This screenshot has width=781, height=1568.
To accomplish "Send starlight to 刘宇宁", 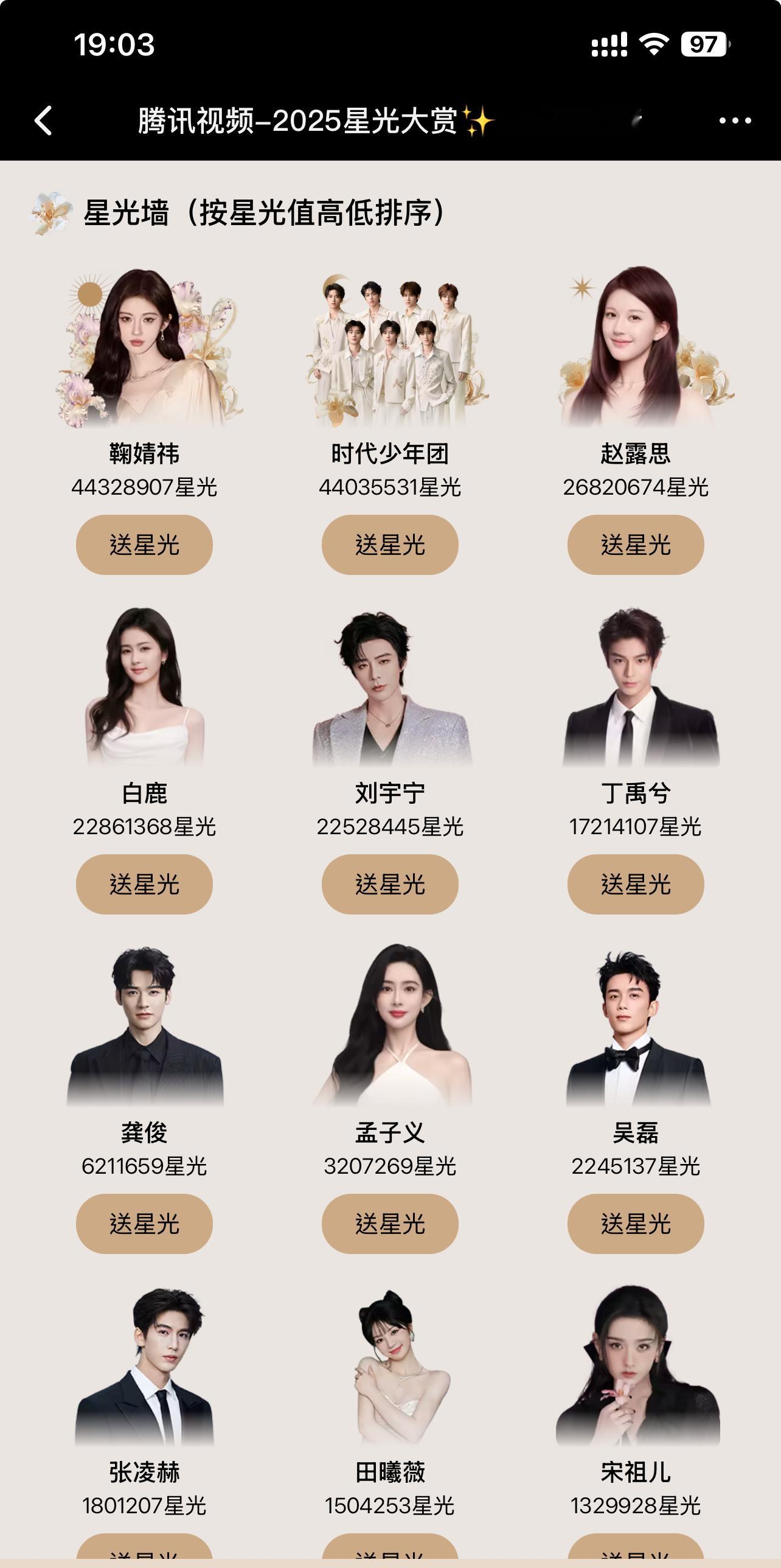I will point(390,885).
